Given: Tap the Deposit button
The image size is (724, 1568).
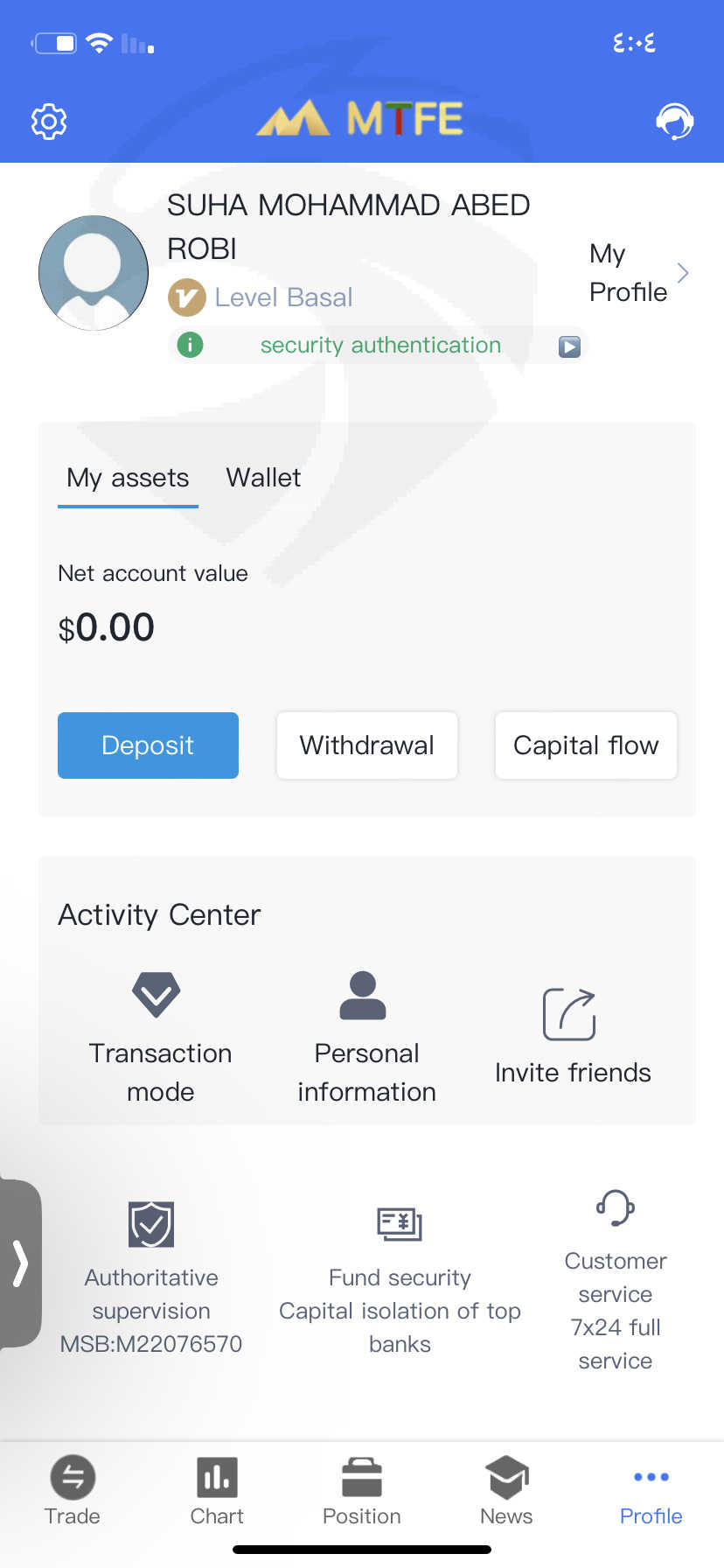Looking at the screenshot, I should tap(148, 745).
